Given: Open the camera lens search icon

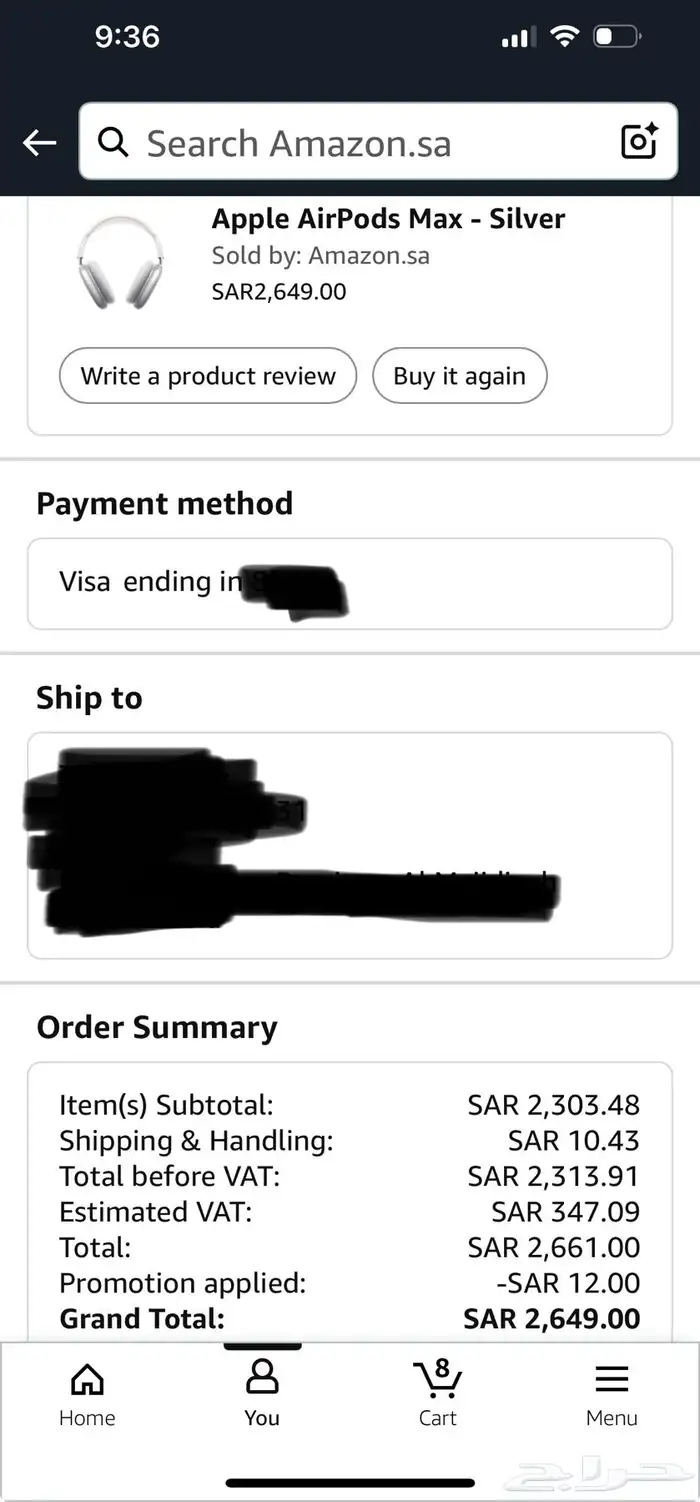Looking at the screenshot, I should (639, 142).
